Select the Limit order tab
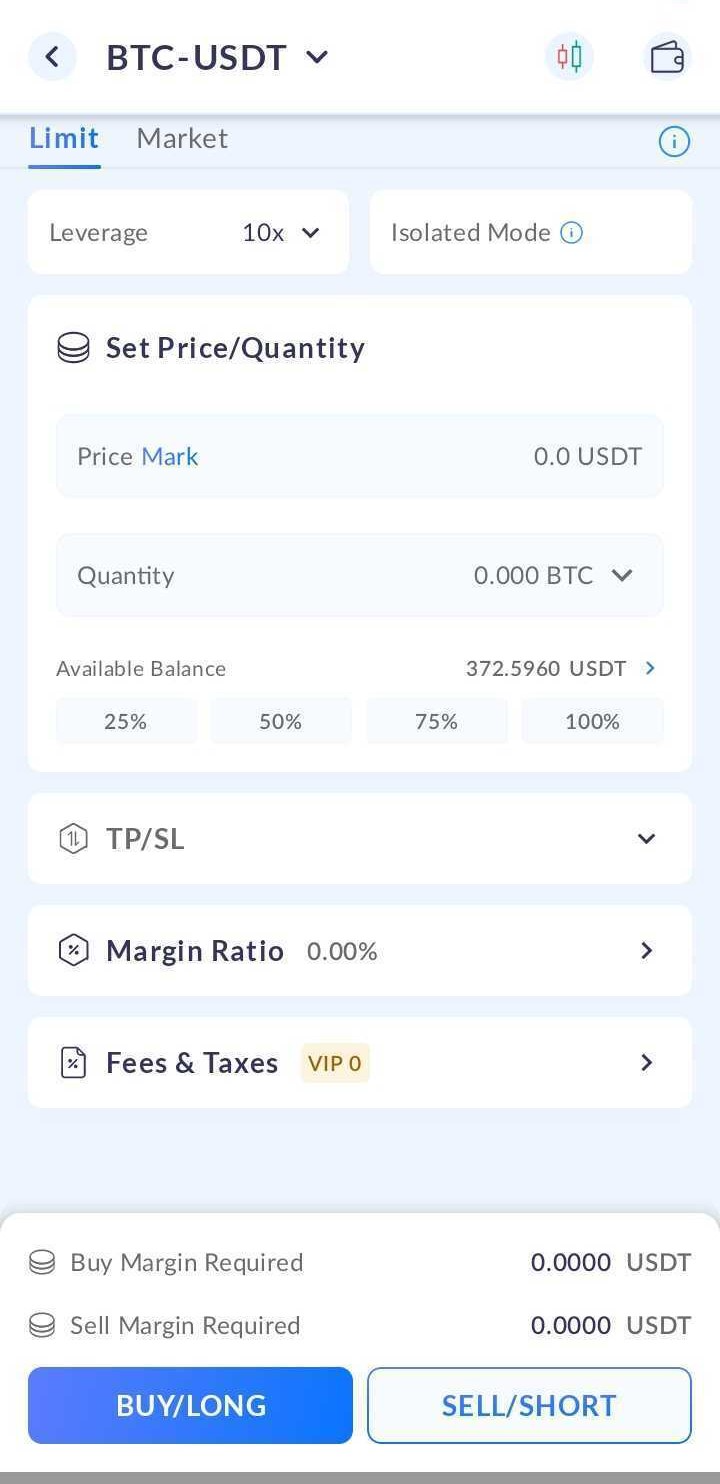 point(64,138)
